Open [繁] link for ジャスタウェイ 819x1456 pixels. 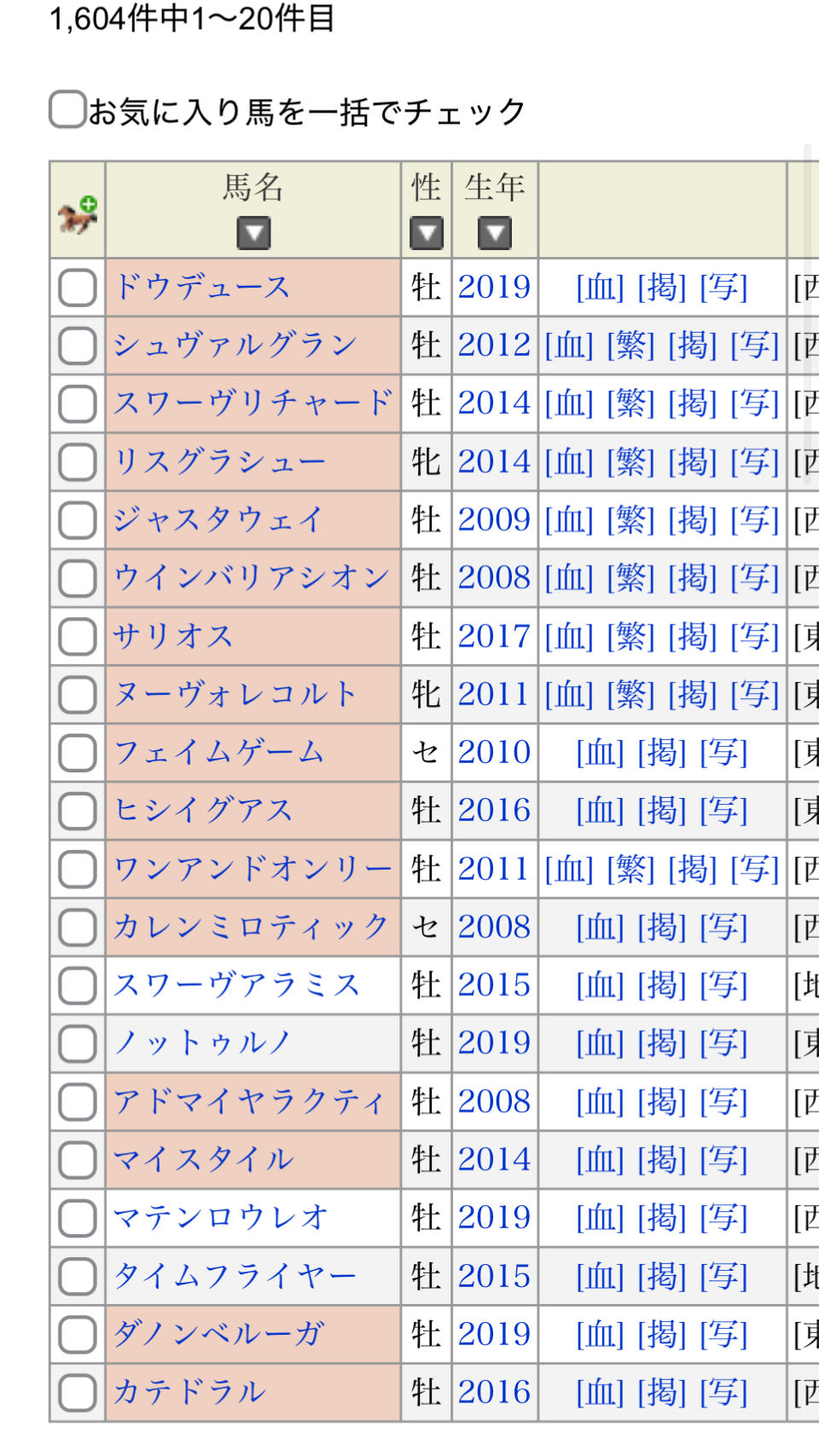[x=630, y=520]
